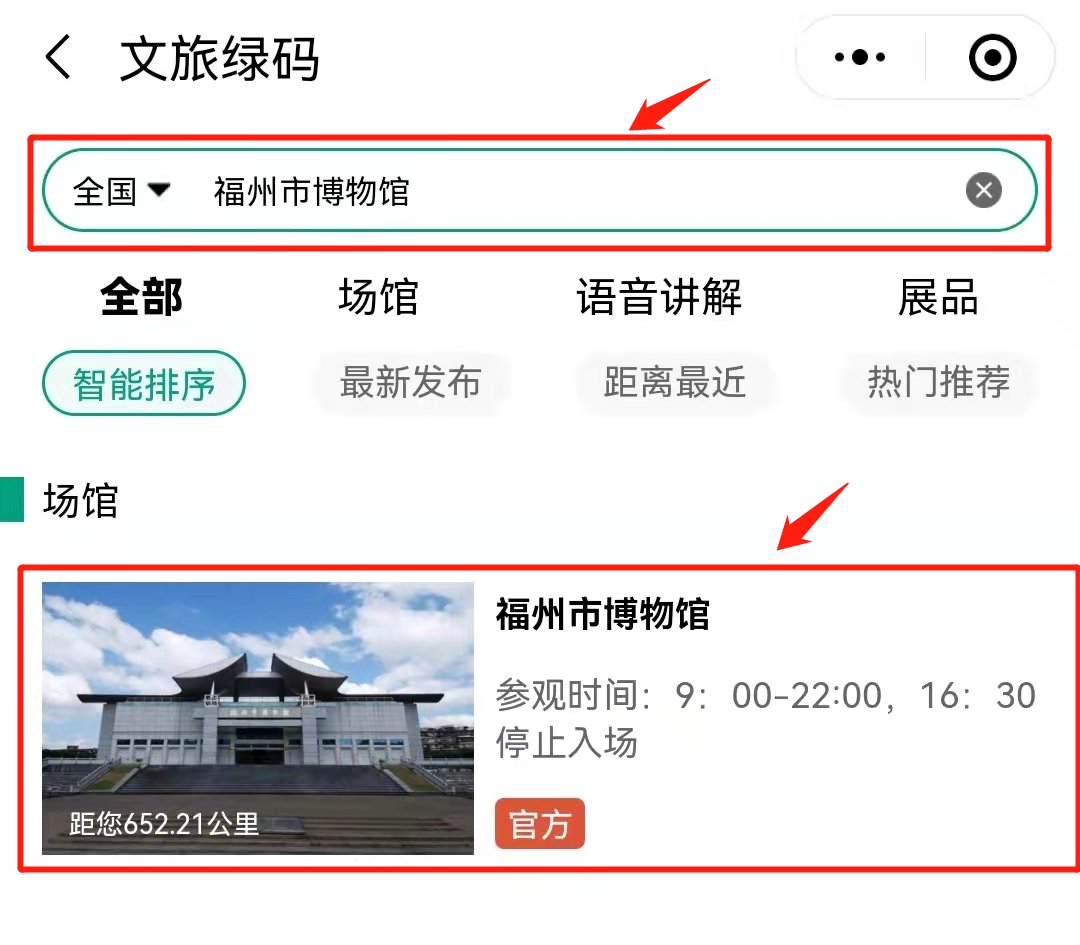Viewport: 1080px width, 945px height.
Task: Switch to the 语音讲解 tab
Action: (x=659, y=298)
